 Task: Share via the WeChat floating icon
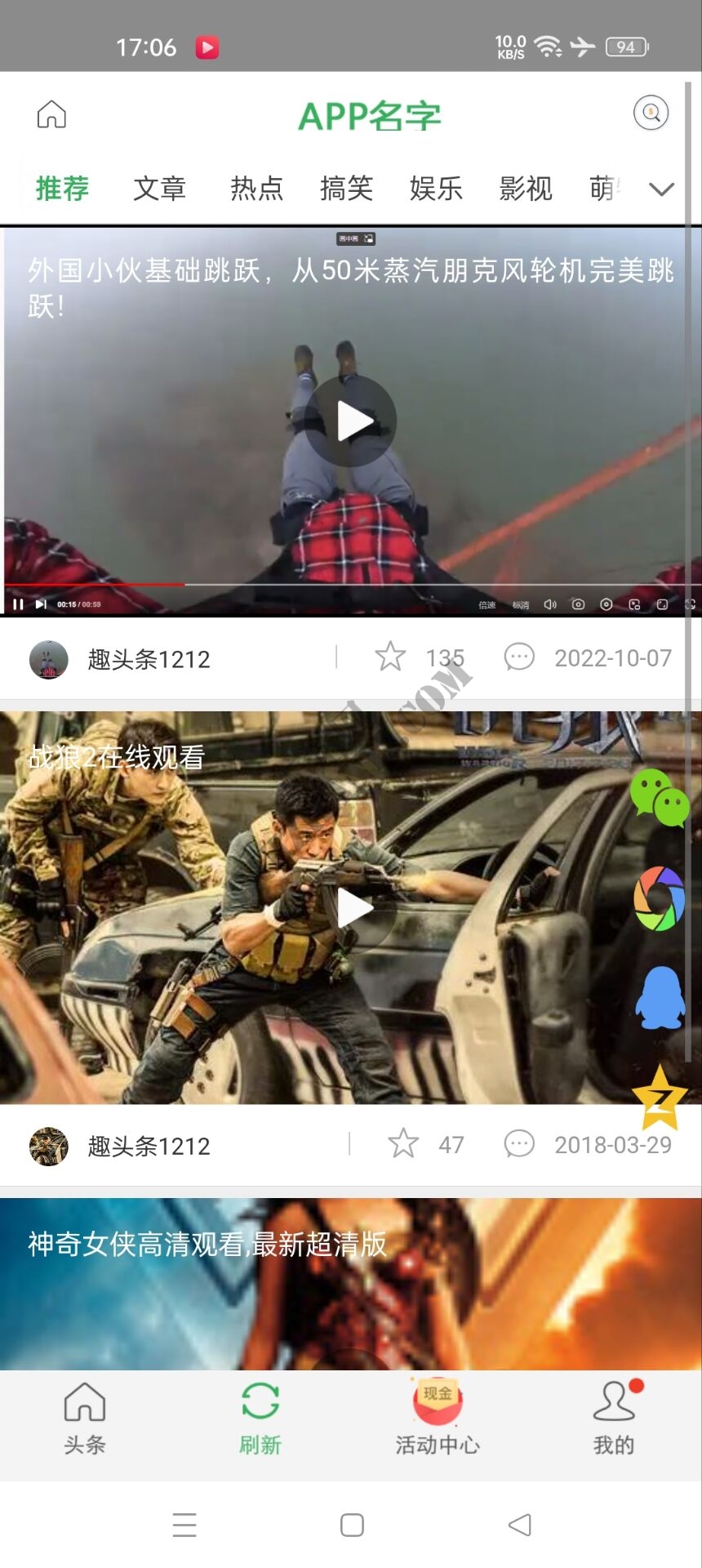pos(660,799)
